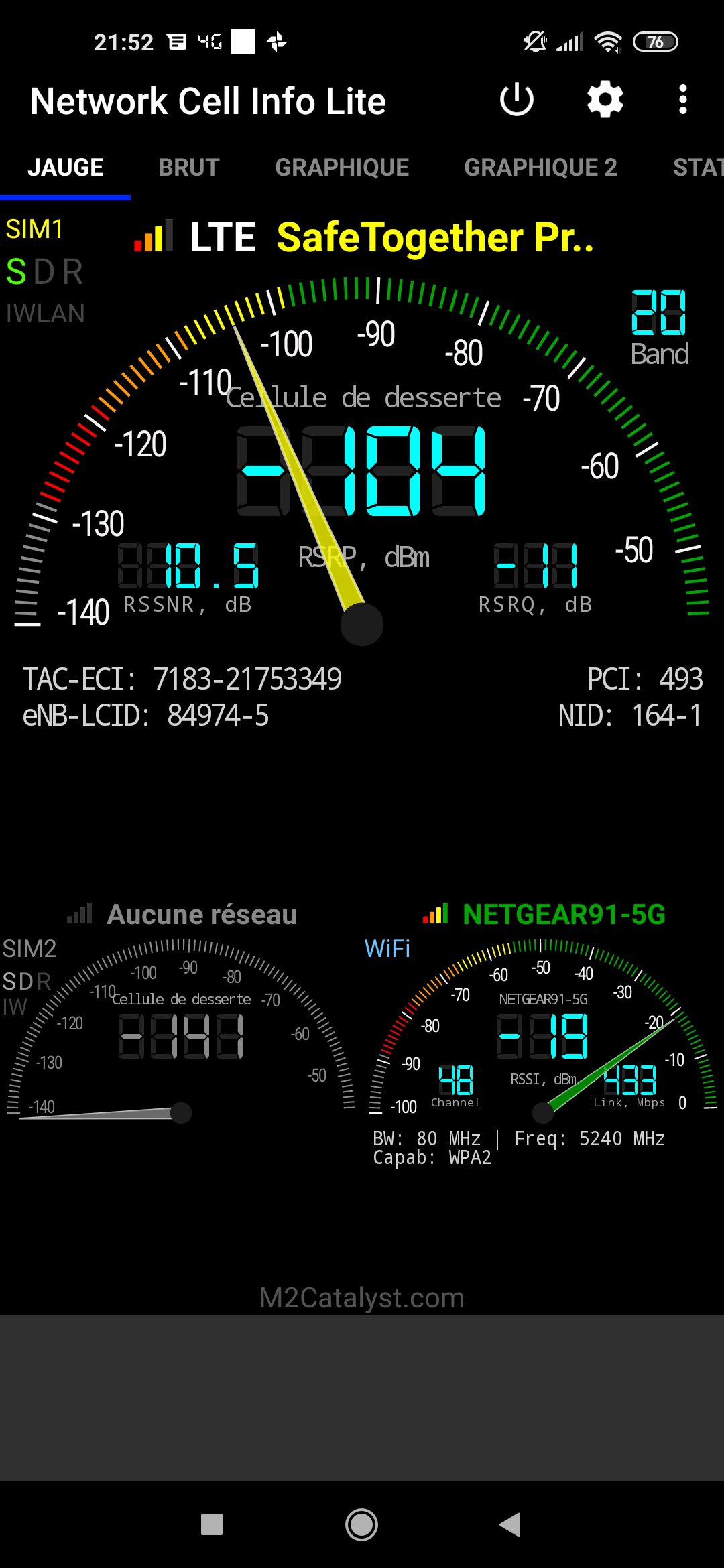The width and height of the screenshot is (724, 1568).
Task: Switch to the BRUT tab
Action: point(189,168)
